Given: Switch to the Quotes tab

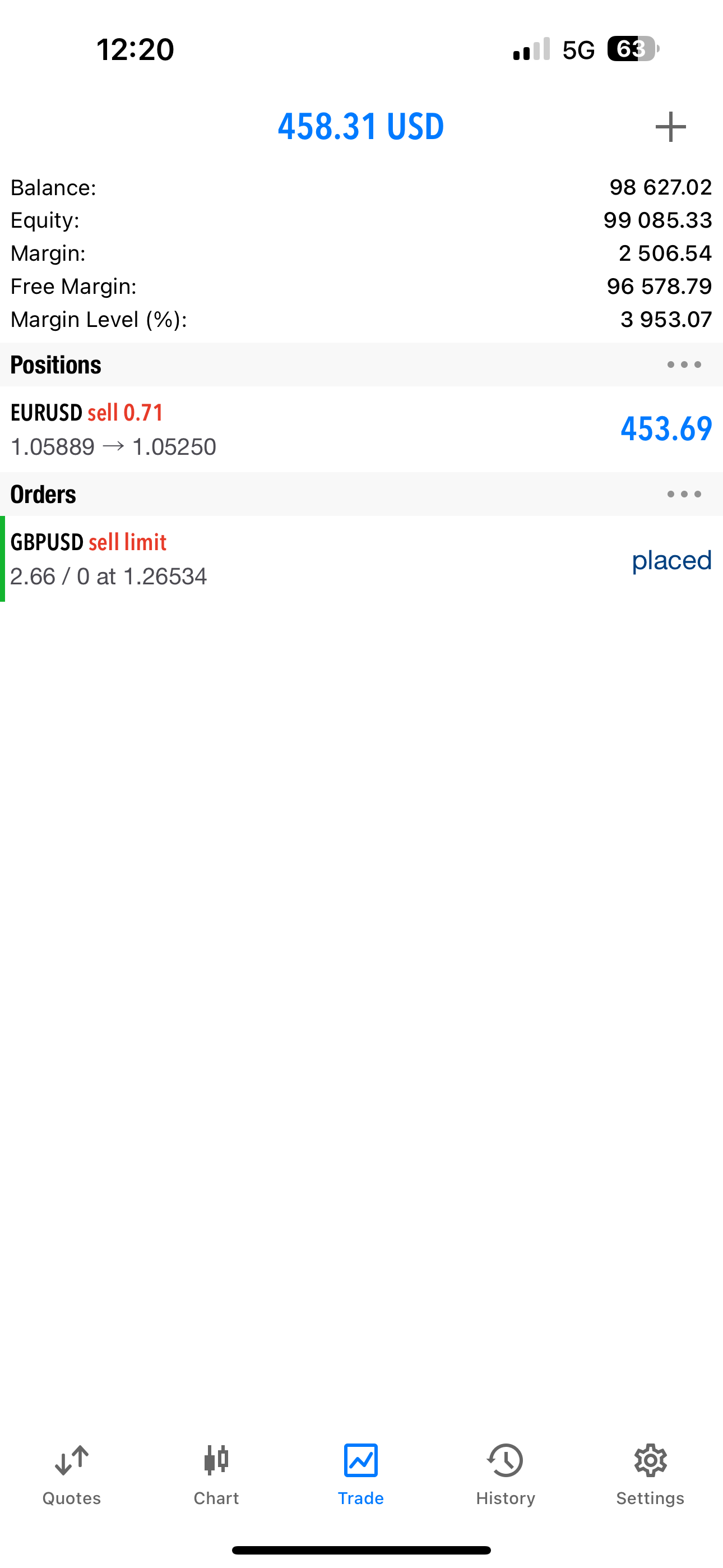Looking at the screenshot, I should 72,1474.
